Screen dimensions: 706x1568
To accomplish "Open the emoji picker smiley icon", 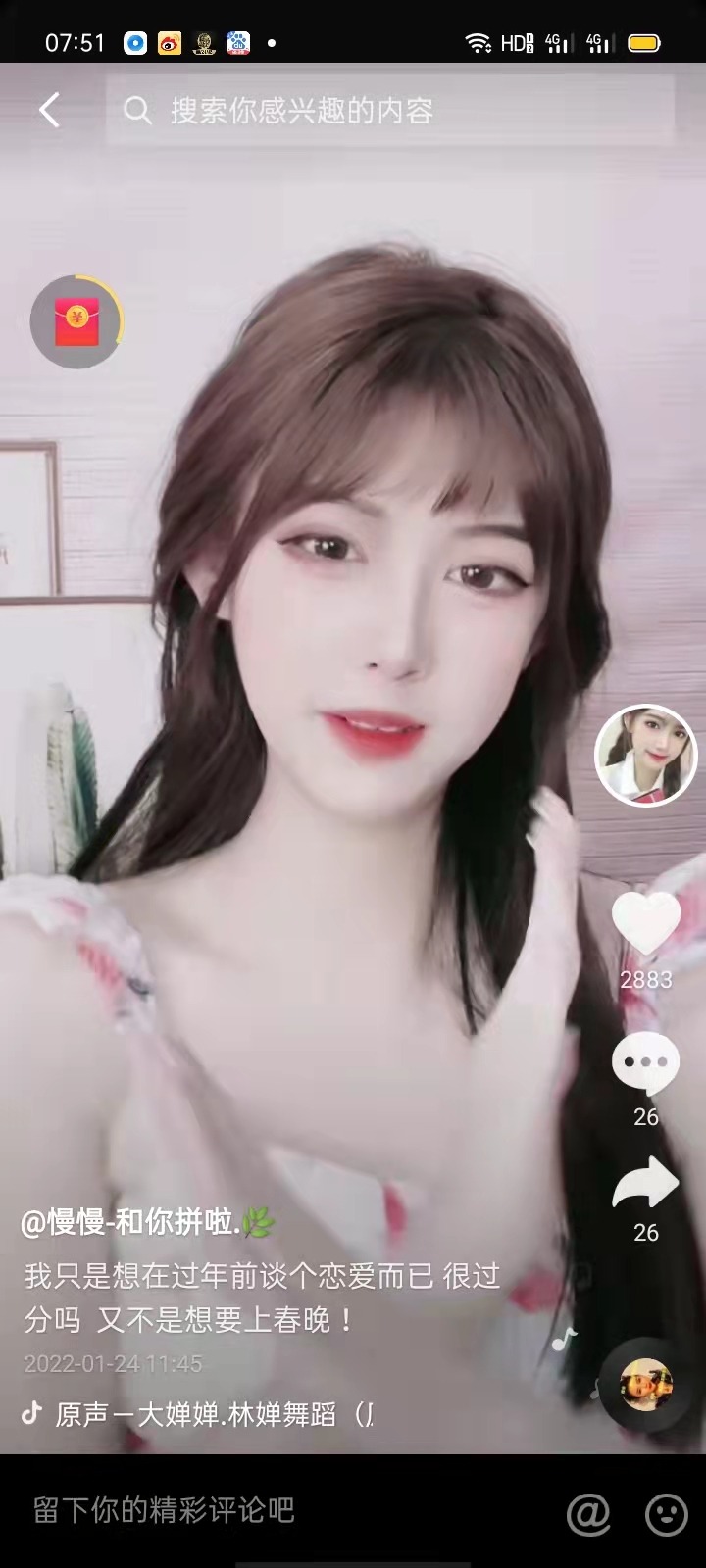I will point(666,1513).
